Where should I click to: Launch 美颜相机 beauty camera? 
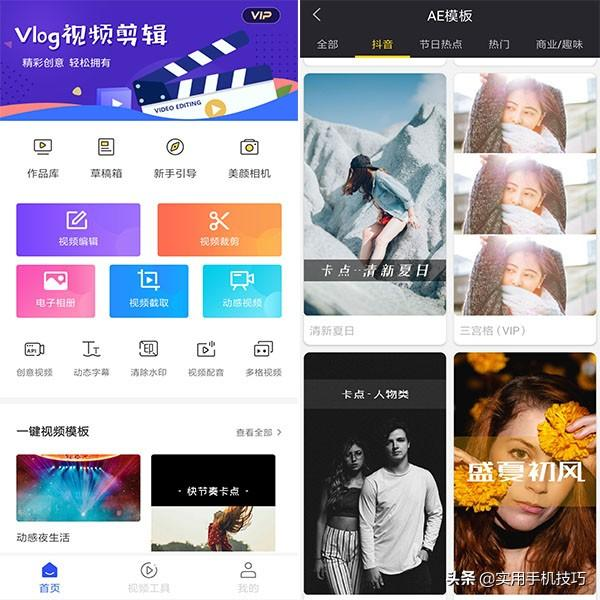[249, 157]
